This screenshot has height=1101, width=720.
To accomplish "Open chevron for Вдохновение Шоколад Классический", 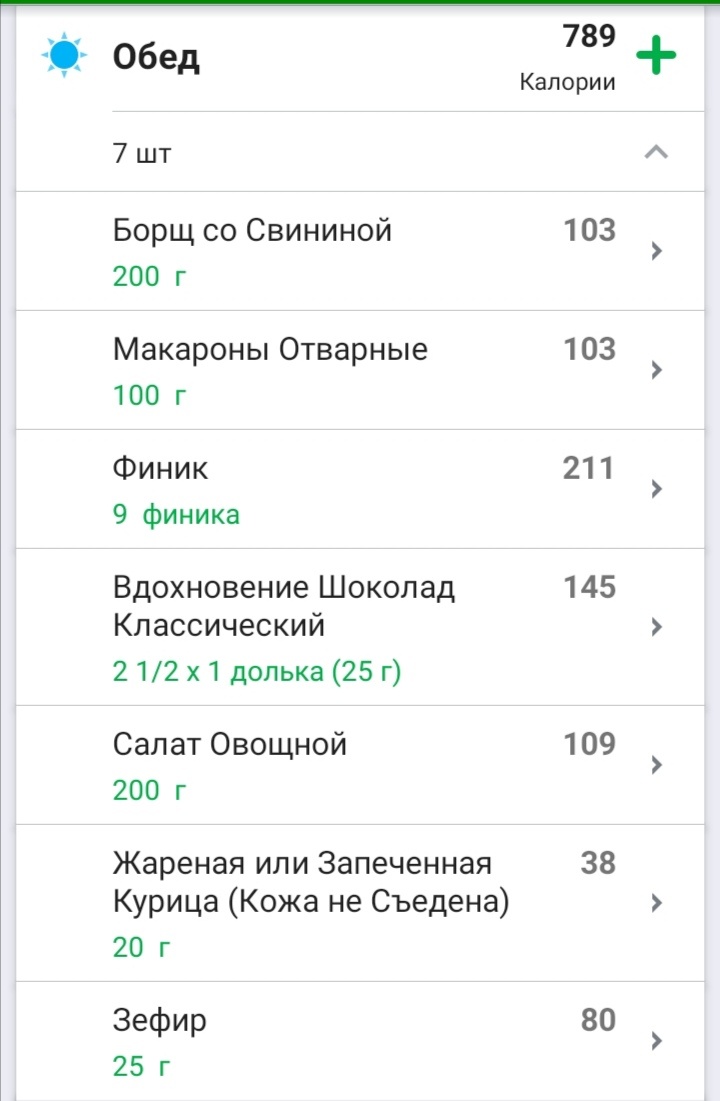I will (656, 627).
